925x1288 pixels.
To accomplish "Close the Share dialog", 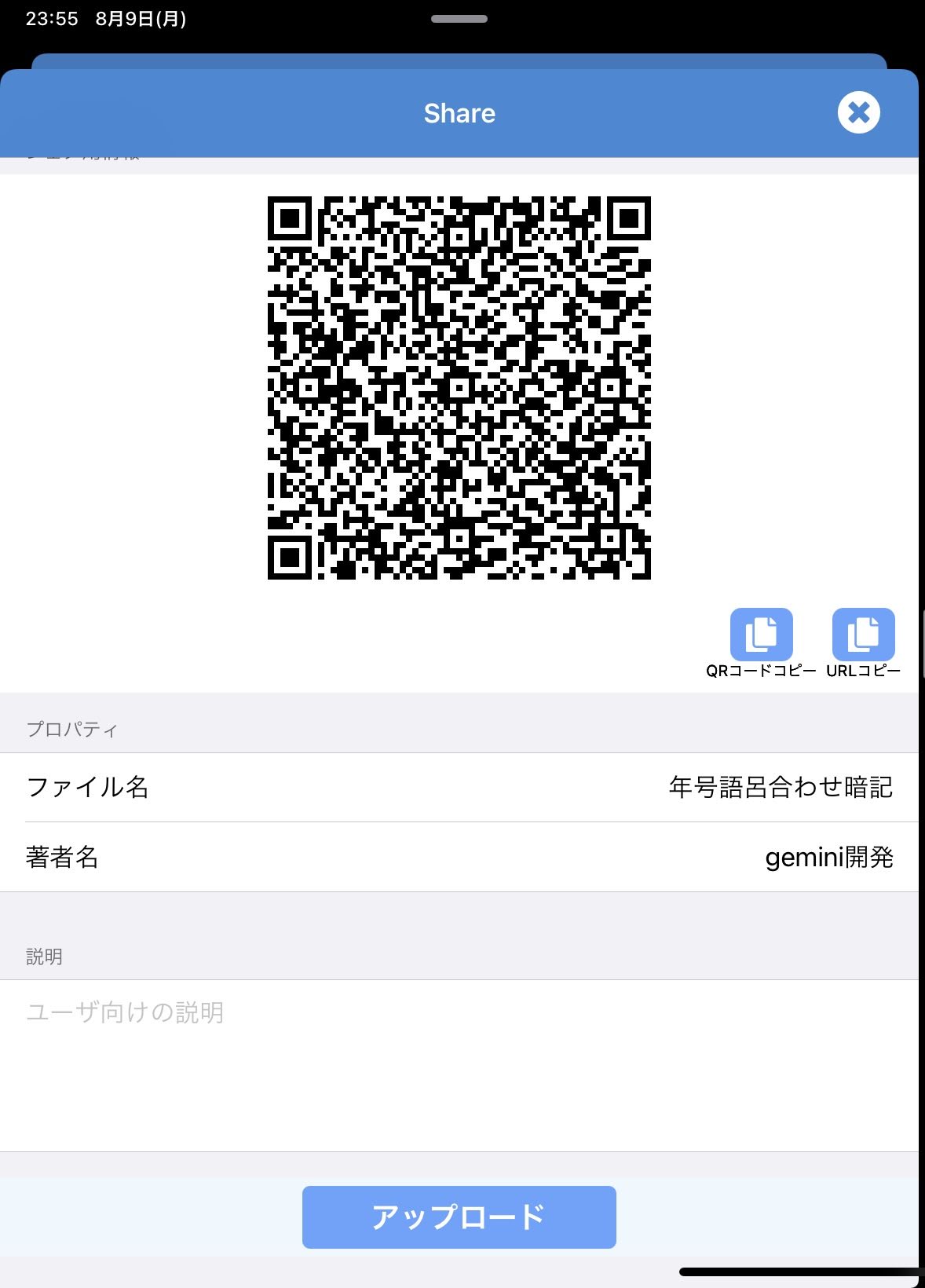I will (858, 113).
